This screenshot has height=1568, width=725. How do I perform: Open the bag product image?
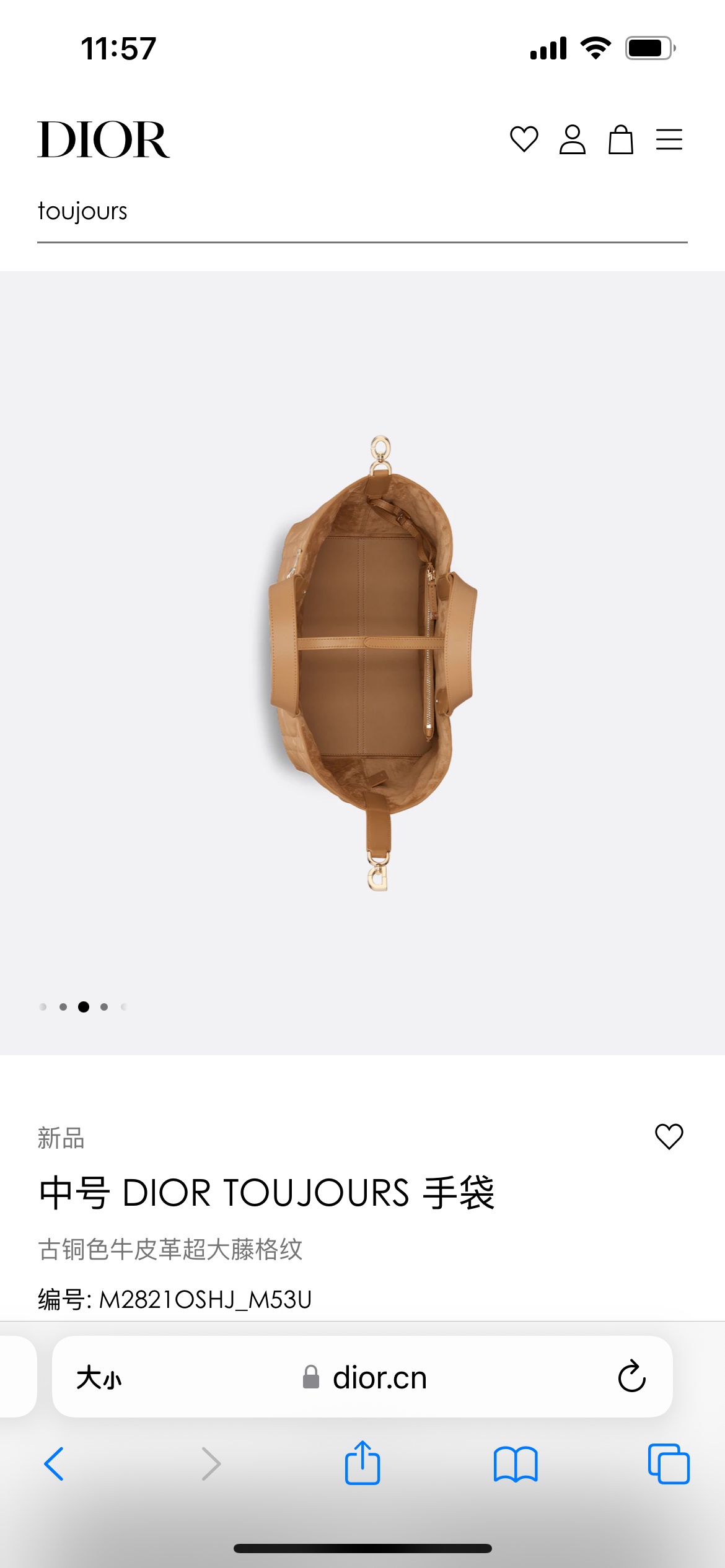372,663
